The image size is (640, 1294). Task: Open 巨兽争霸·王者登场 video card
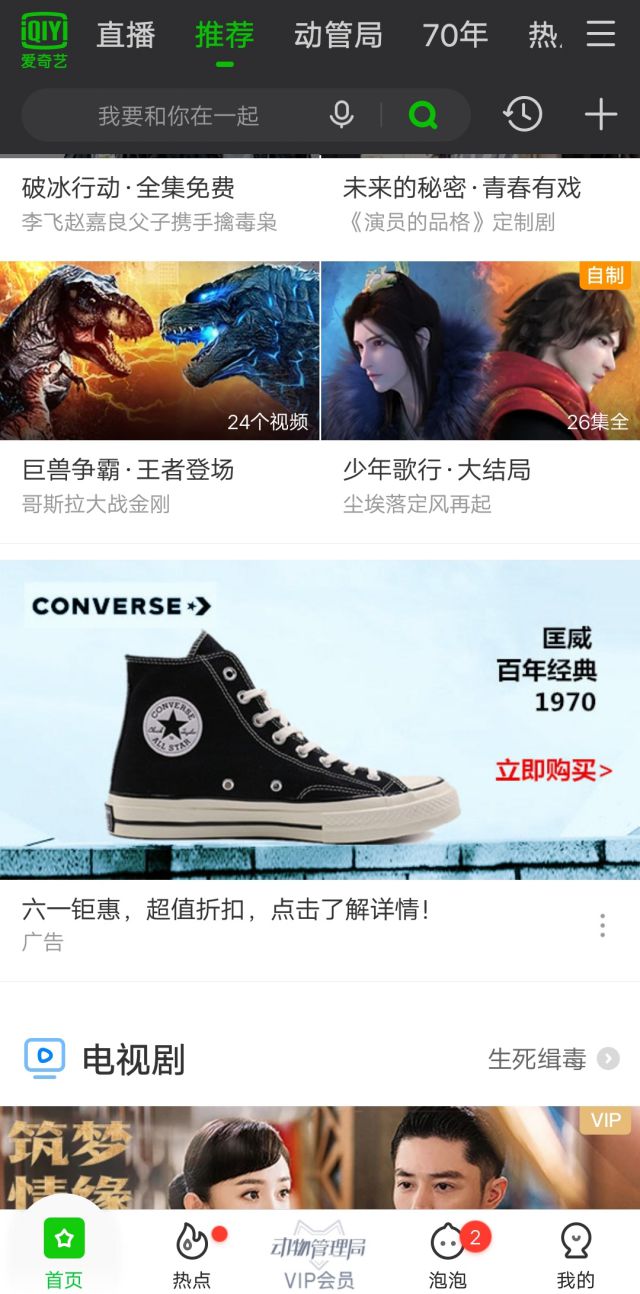point(159,351)
